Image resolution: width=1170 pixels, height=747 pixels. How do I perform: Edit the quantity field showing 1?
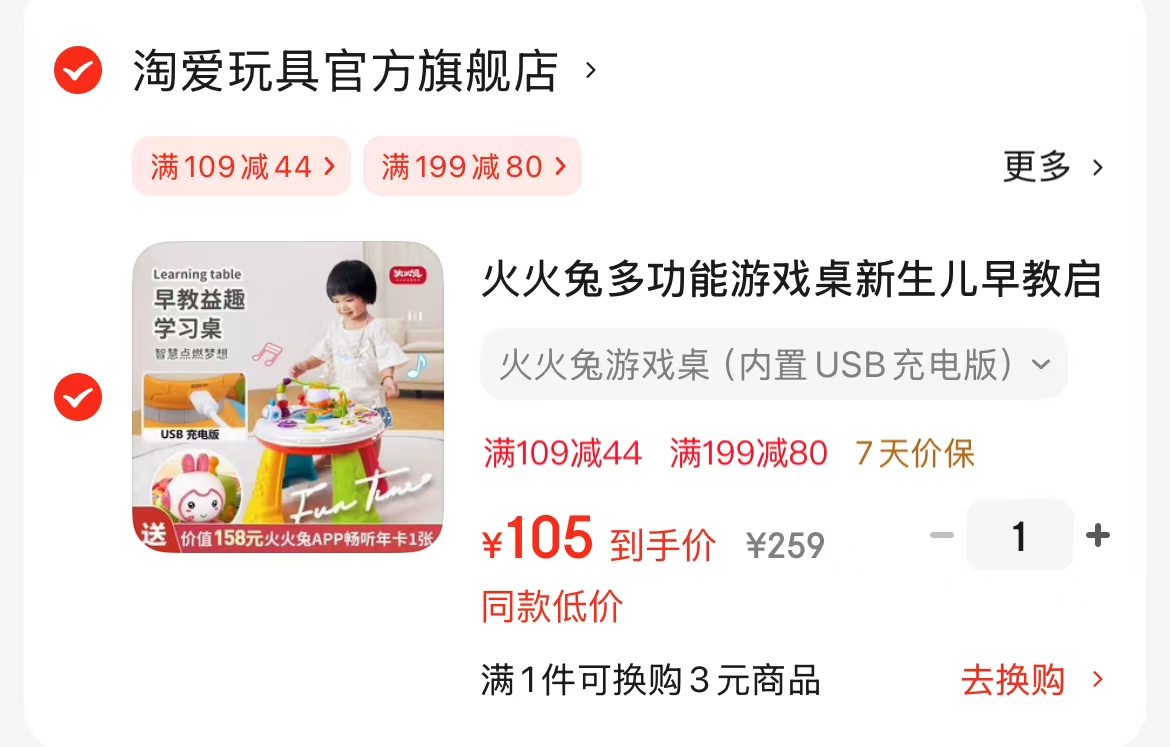pyautogui.click(x=1019, y=537)
